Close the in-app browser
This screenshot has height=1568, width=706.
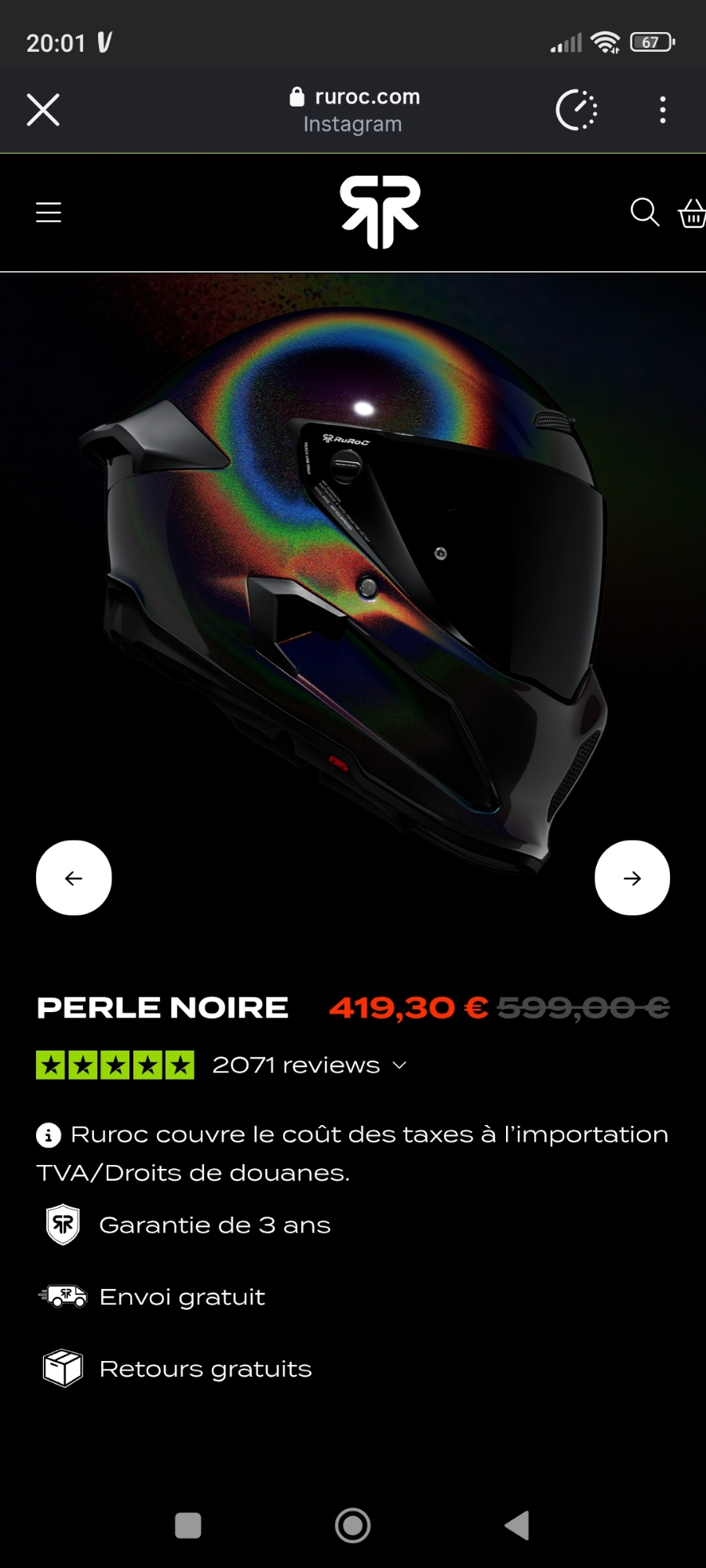[x=43, y=110]
